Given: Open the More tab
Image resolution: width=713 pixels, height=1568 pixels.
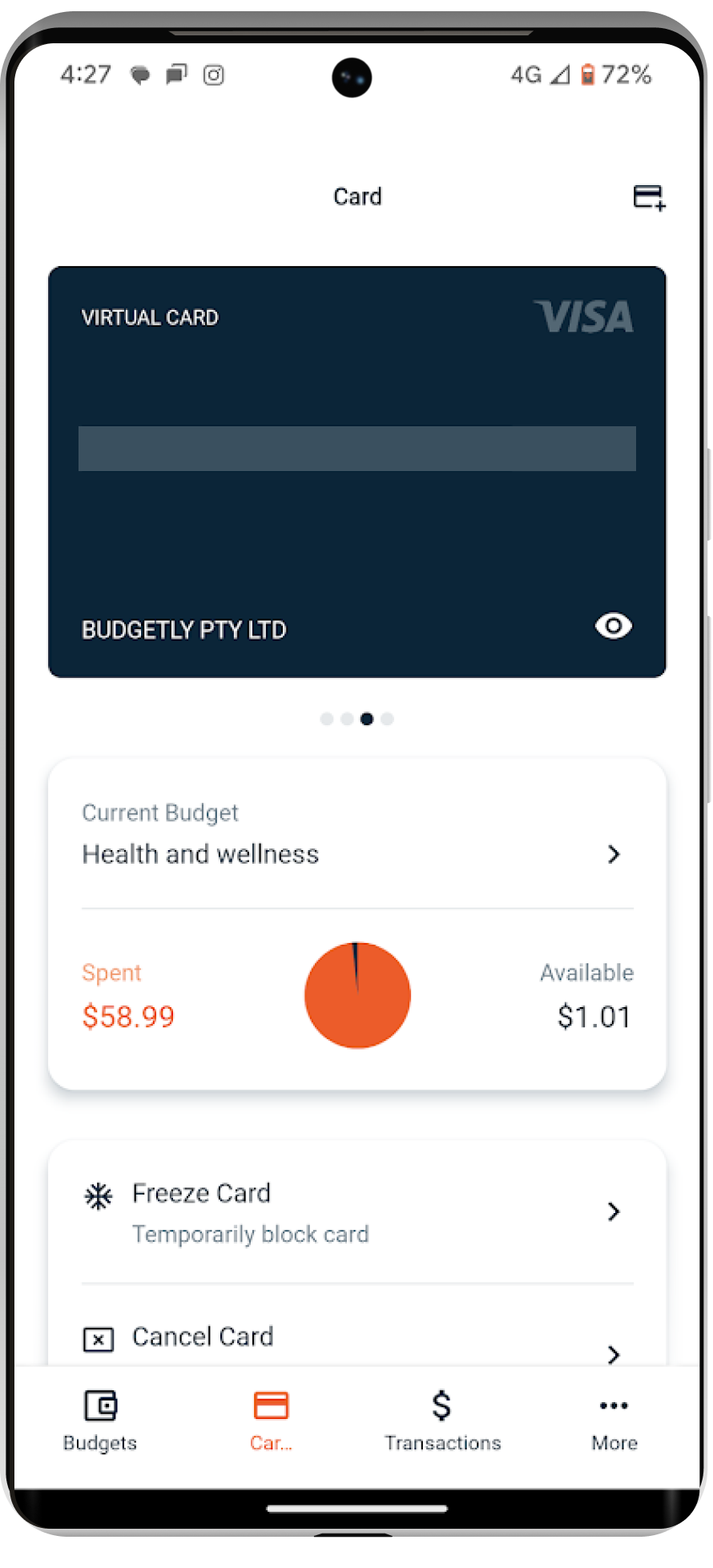Looking at the screenshot, I should [x=614, y=1421].
